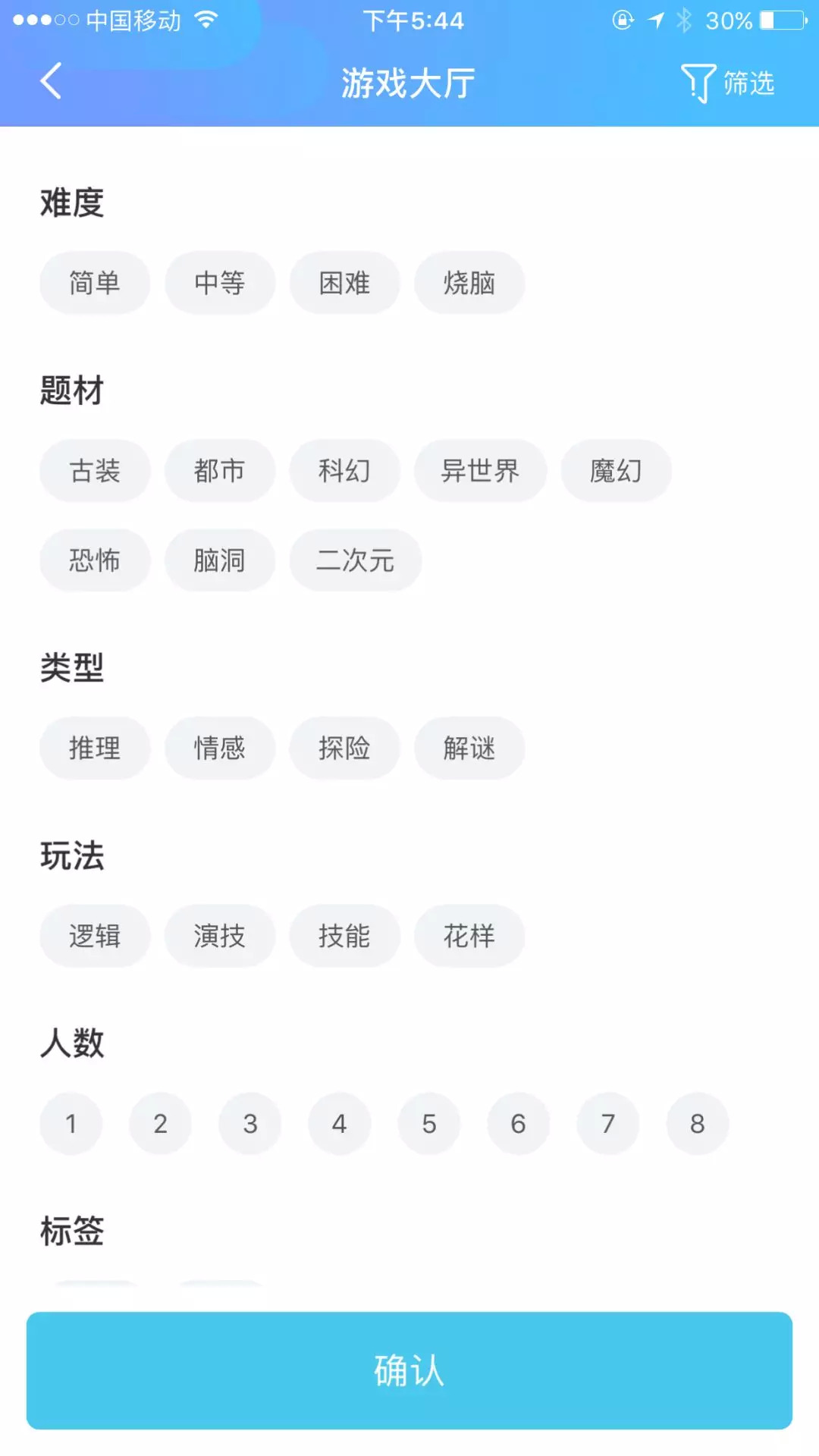Select 简单 difficulty chip
This screenshot has height=1456, width=819.
tap(95, 283)
